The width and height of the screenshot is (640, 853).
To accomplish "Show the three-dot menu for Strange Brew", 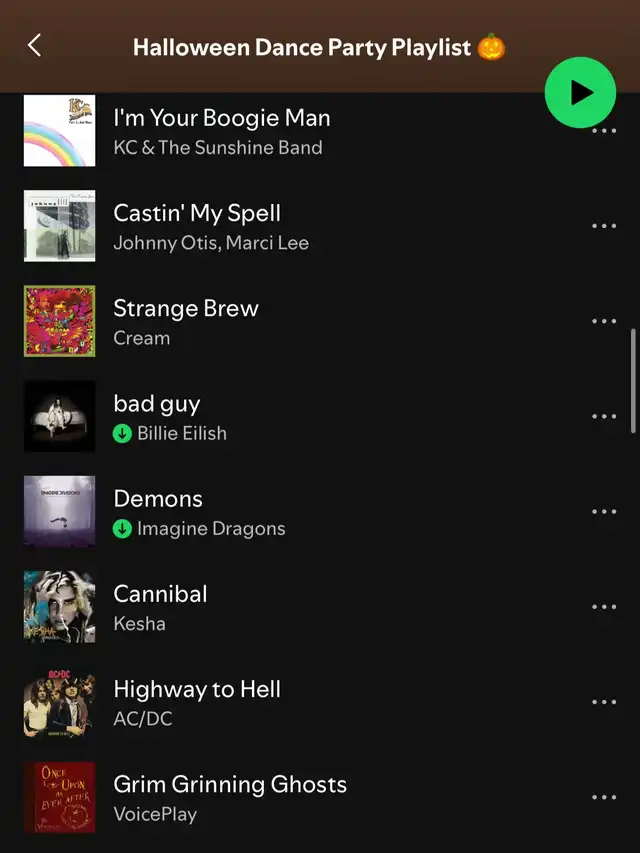I will tap(604, 321).
